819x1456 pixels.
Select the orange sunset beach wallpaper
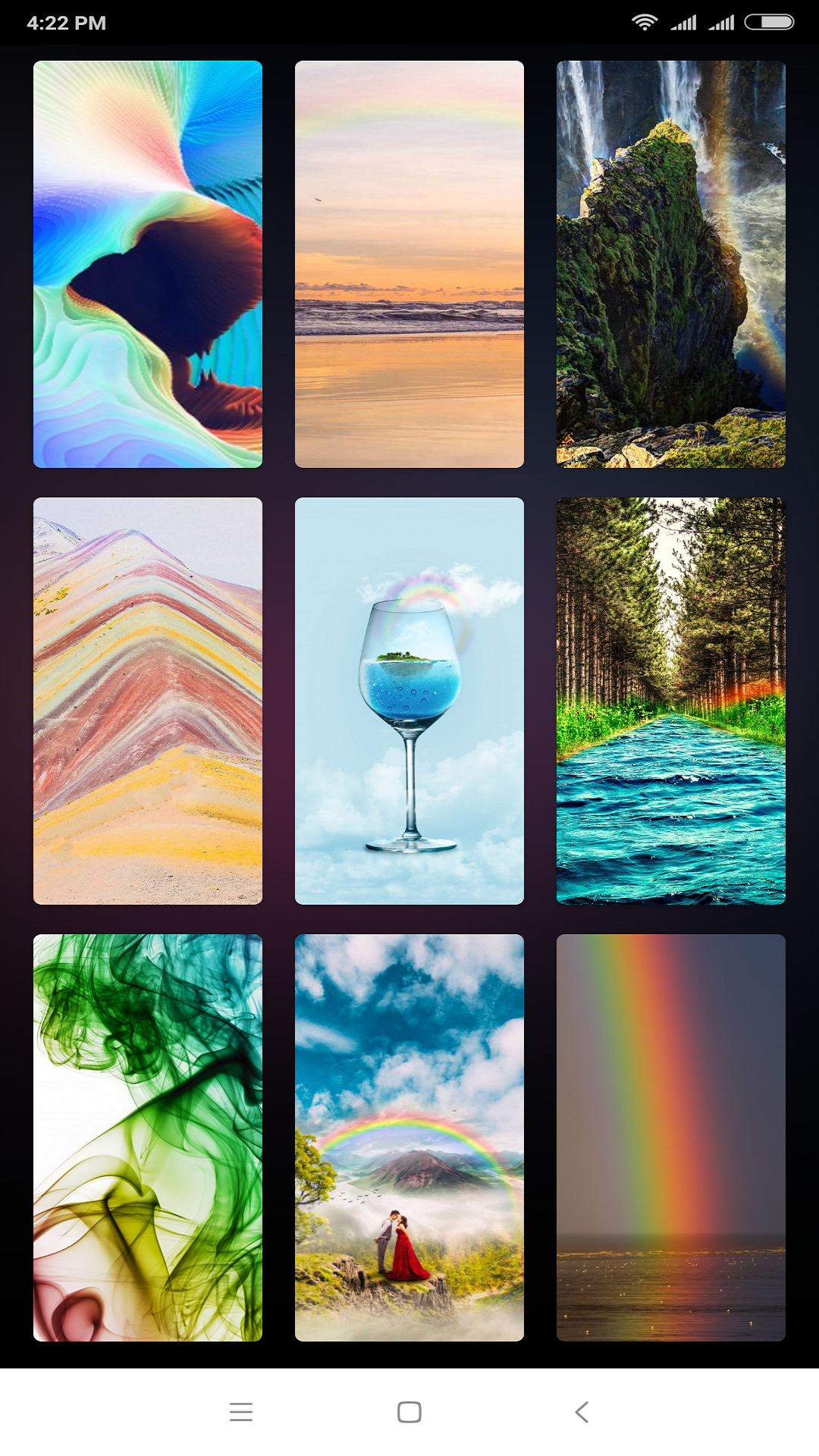click(409, 264)
